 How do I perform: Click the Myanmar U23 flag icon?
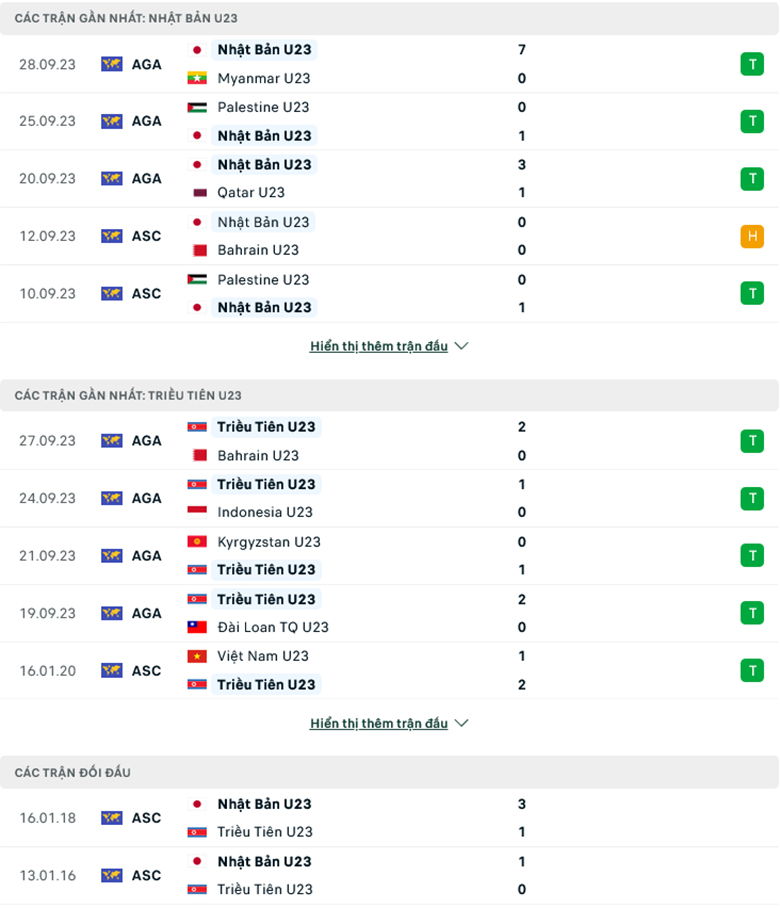click(196, 78)
